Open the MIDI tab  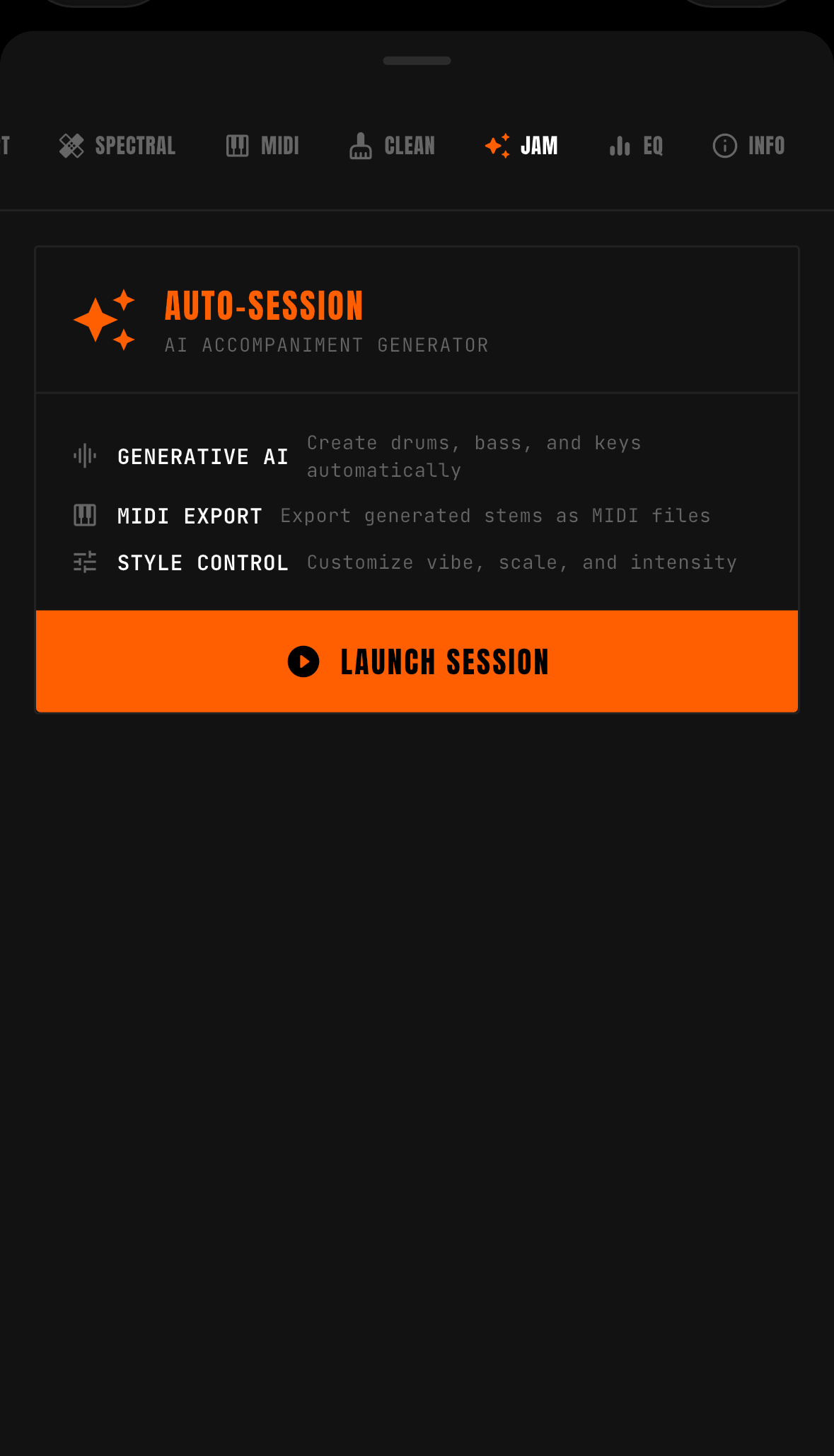click(262, 146)
